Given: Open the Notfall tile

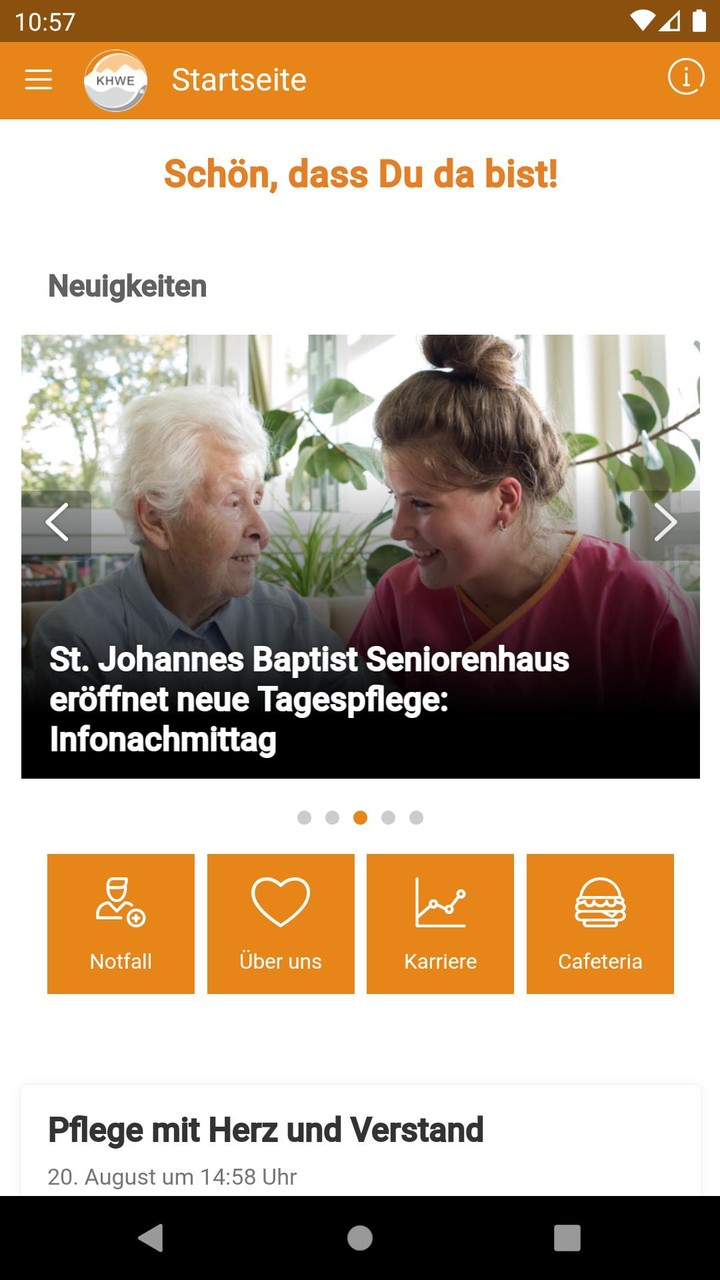Looking at the screenshot, I should coord(121,923).
